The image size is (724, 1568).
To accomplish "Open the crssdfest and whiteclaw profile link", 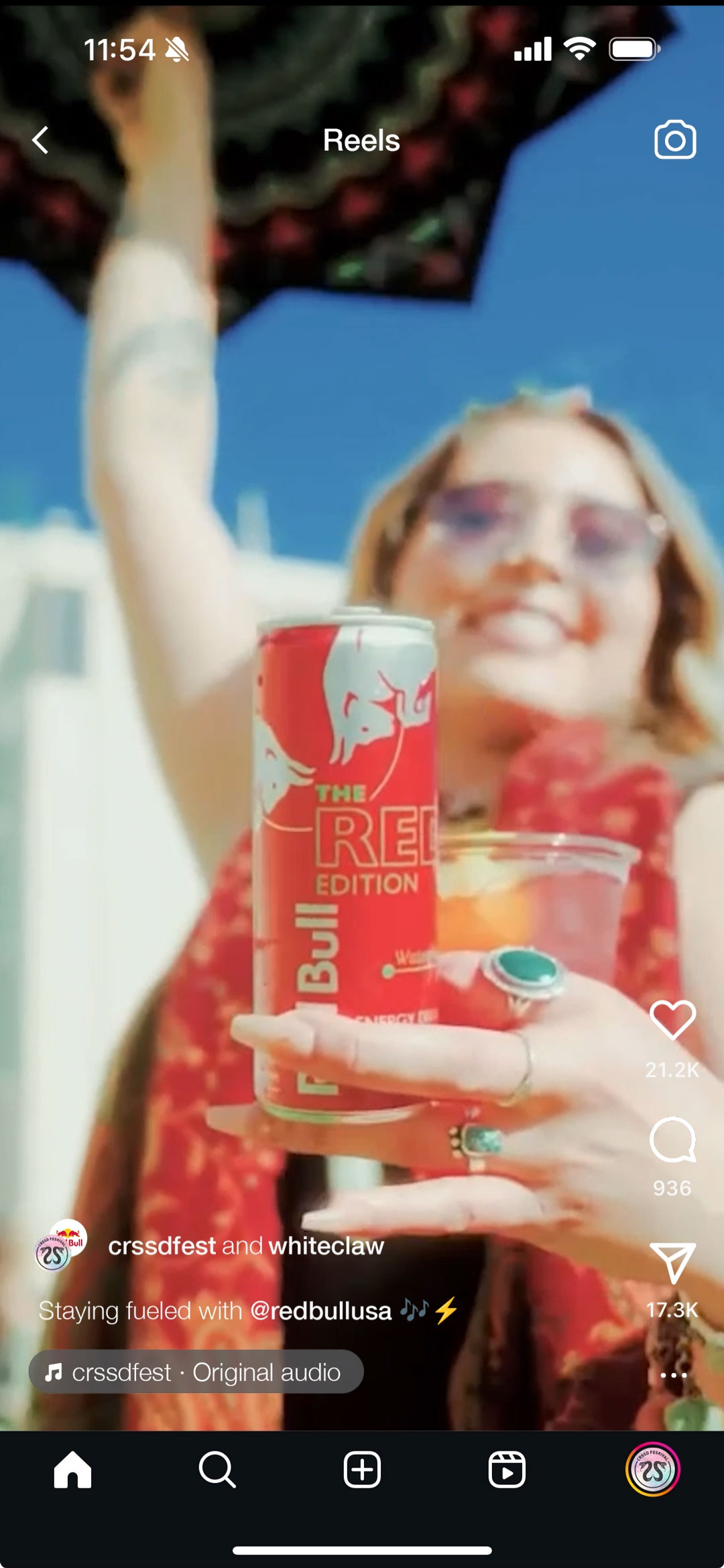I will pos(245,1246).
